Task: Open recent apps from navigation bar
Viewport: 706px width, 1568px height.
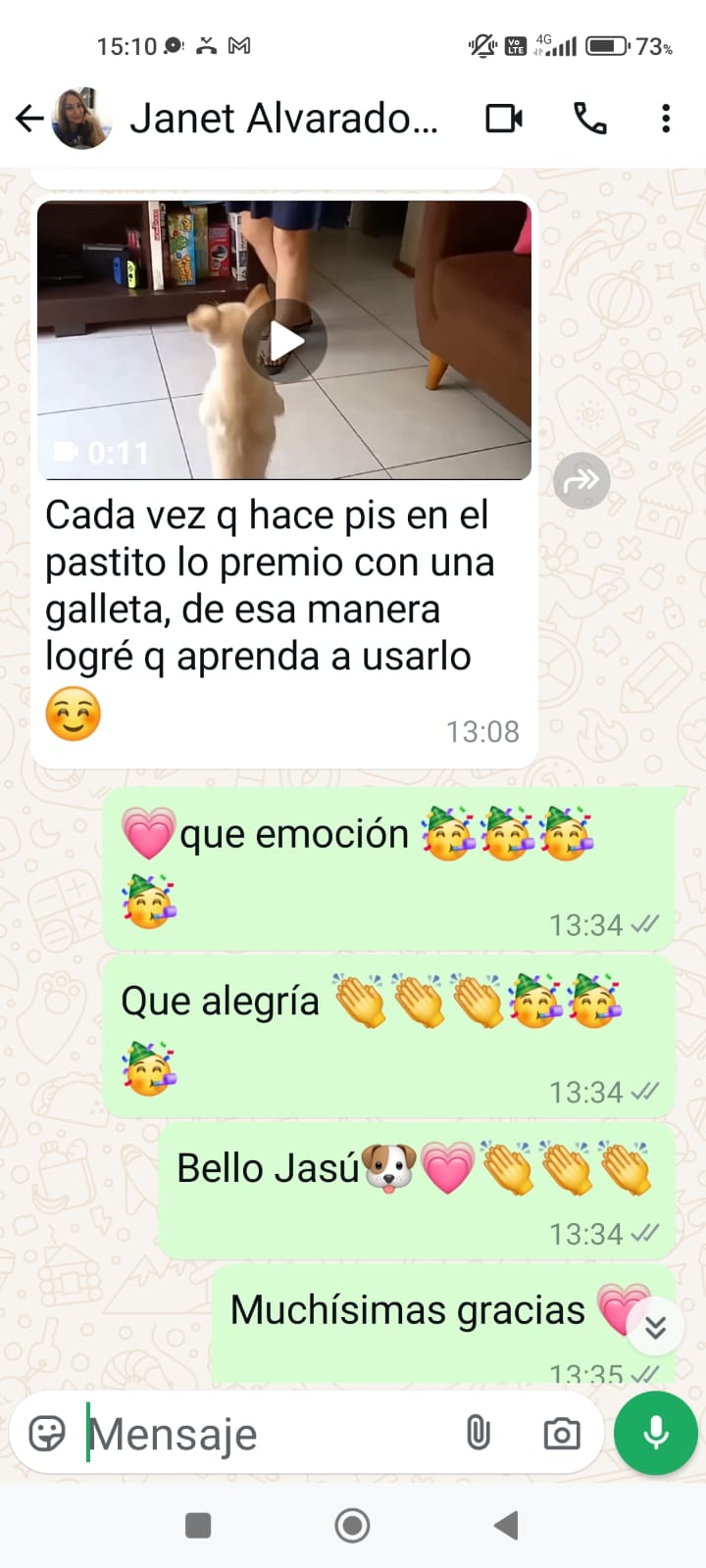Action: (198, 1525)
